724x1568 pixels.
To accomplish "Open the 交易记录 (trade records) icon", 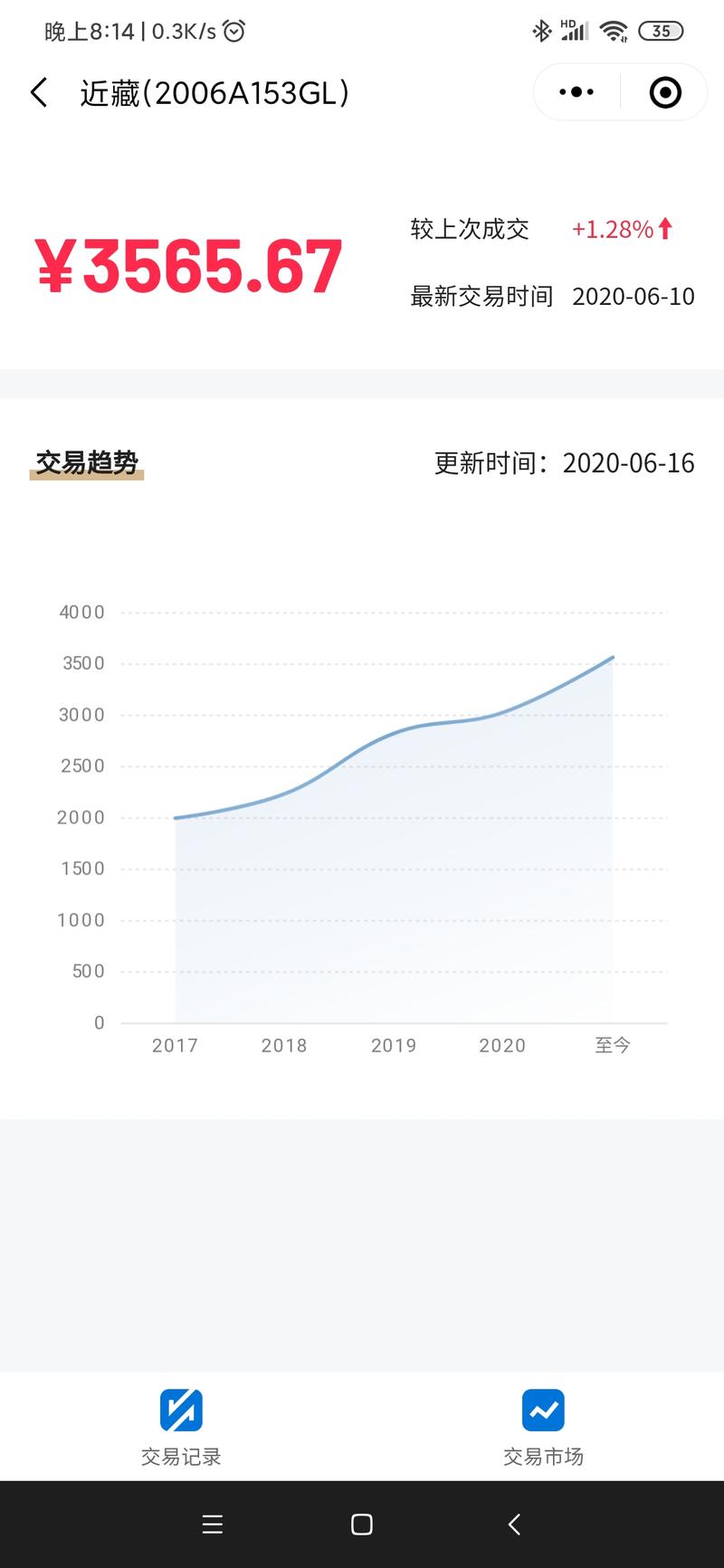I will [x=180, y=1410].
